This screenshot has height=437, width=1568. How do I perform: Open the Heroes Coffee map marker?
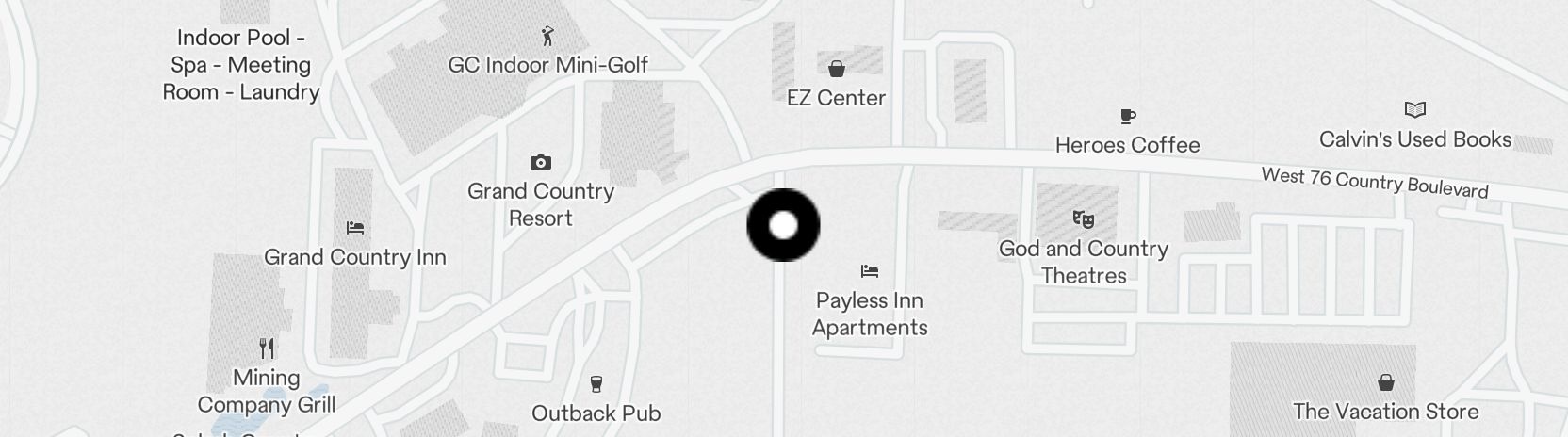(1127, 117)
